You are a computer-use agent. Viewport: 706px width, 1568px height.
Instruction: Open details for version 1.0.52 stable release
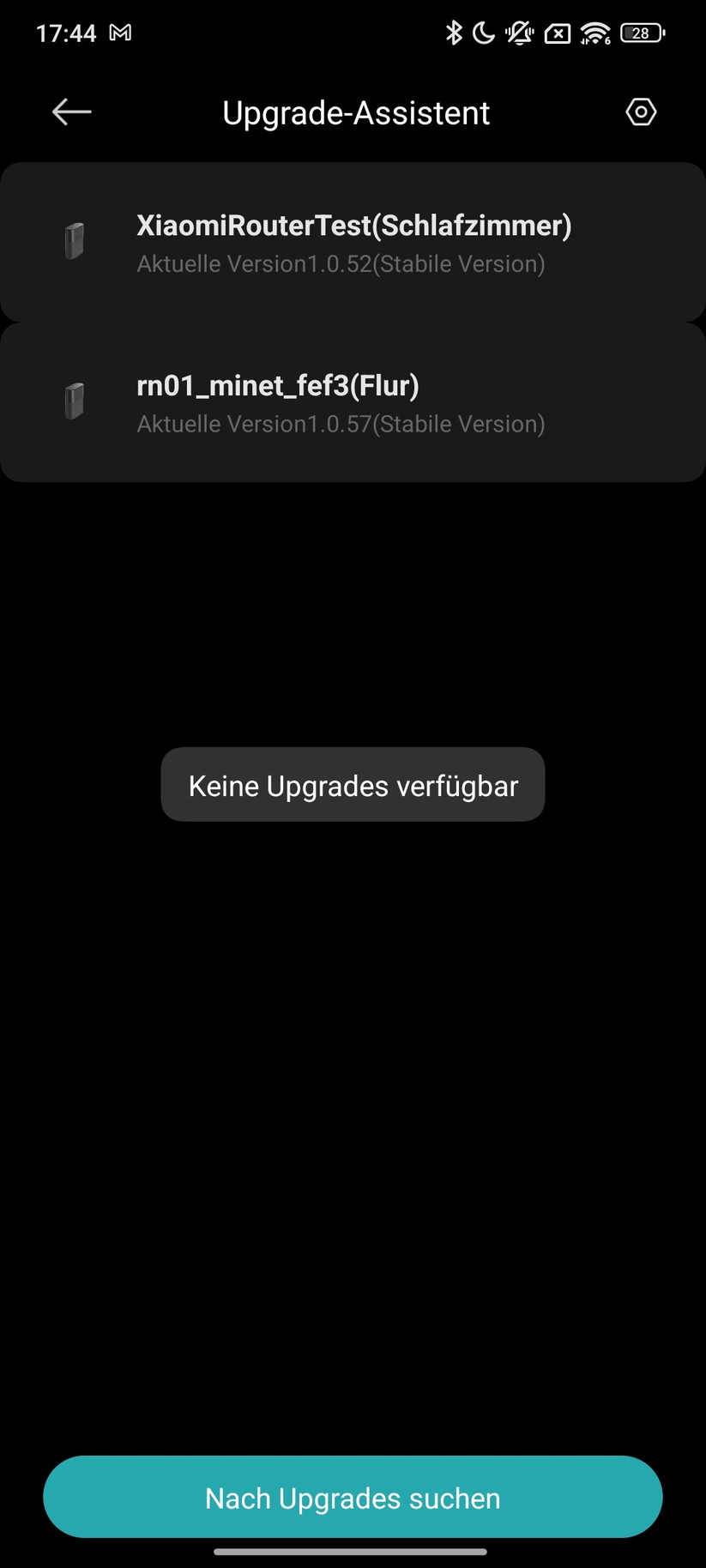click(340, 263)
